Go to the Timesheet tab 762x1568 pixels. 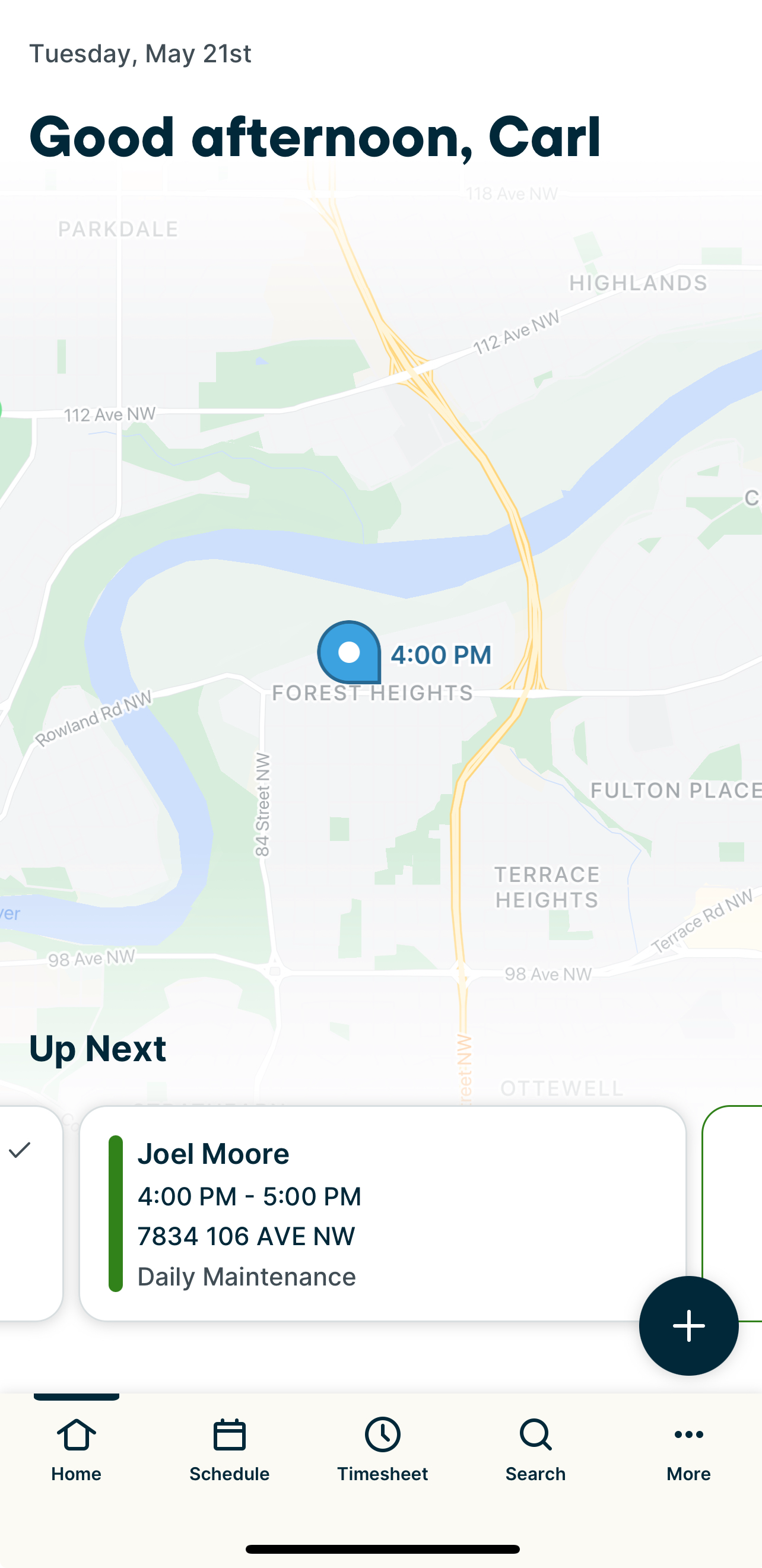click(x=382, y=1450)
